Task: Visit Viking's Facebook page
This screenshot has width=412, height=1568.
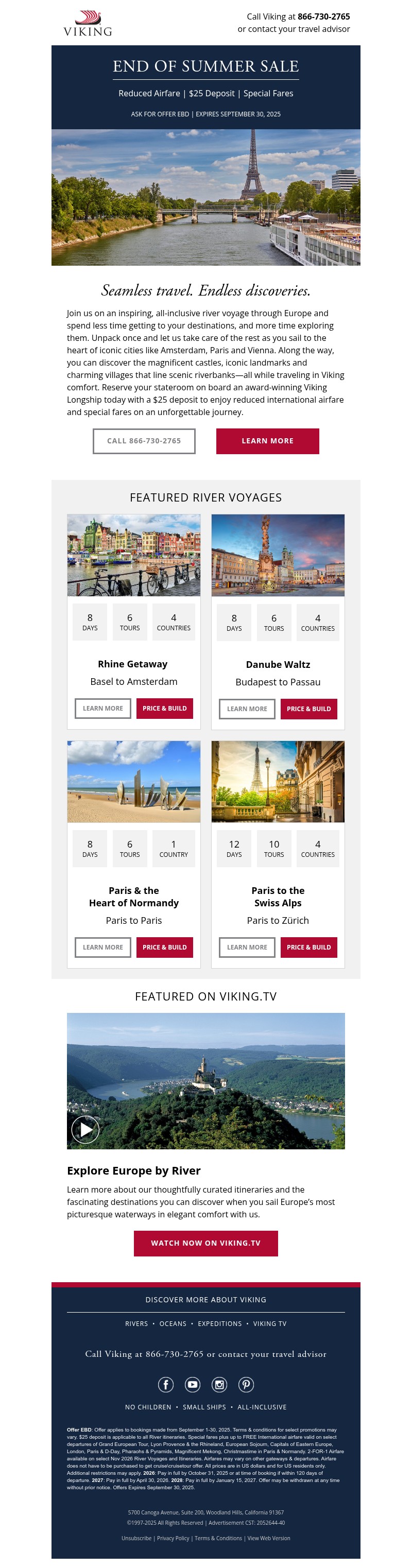Action: [x=165, y=1384]
